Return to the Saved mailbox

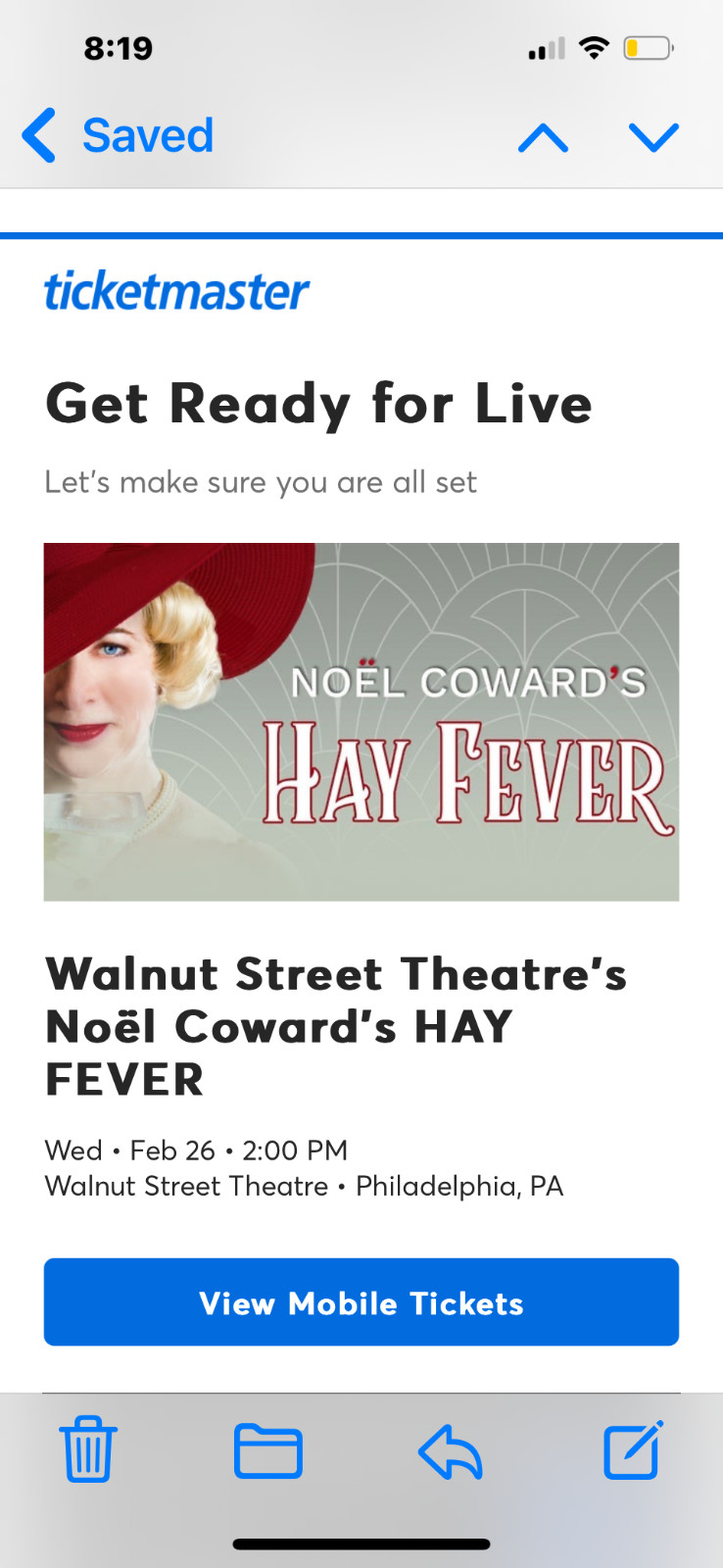tap(148, 134)
